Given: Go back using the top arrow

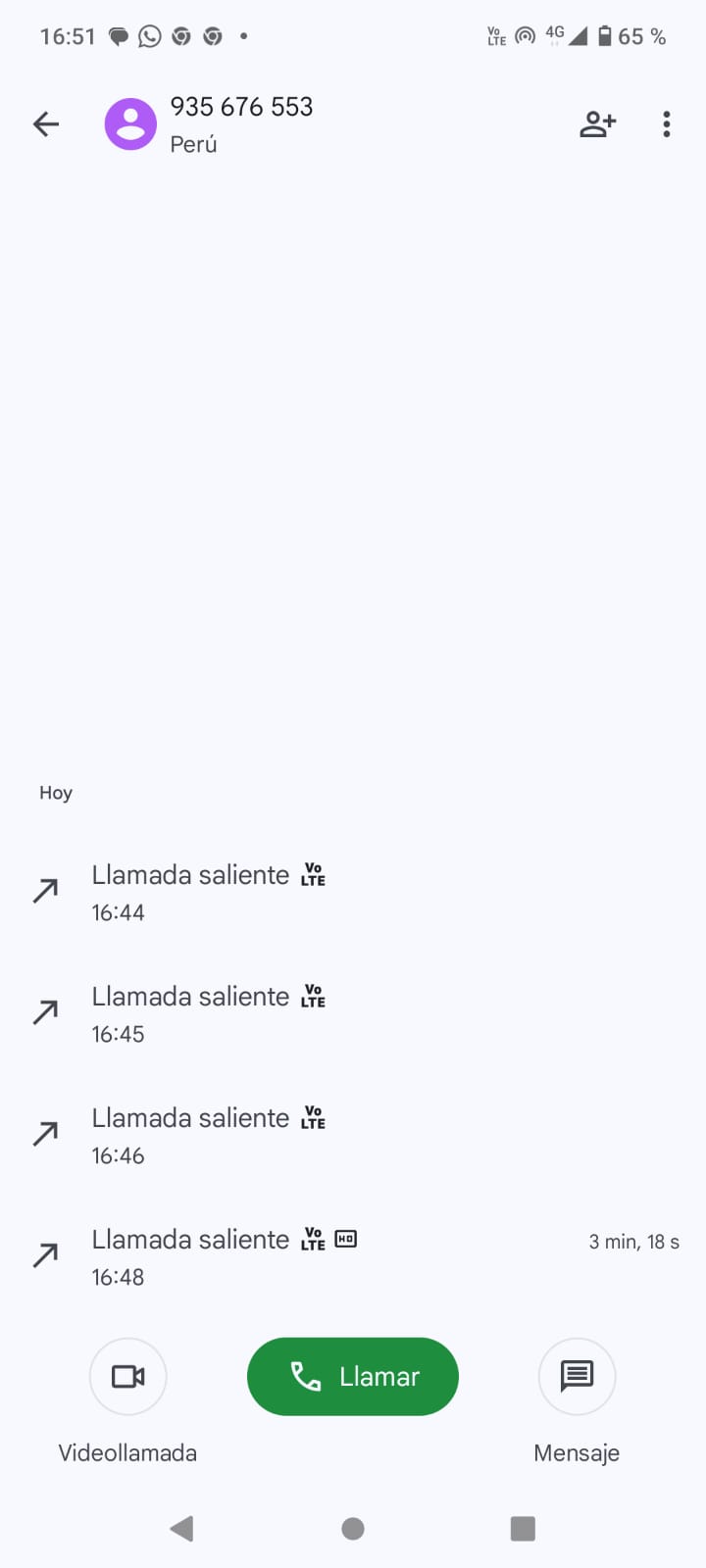Looking at the screenshot, I should point(46,124).
